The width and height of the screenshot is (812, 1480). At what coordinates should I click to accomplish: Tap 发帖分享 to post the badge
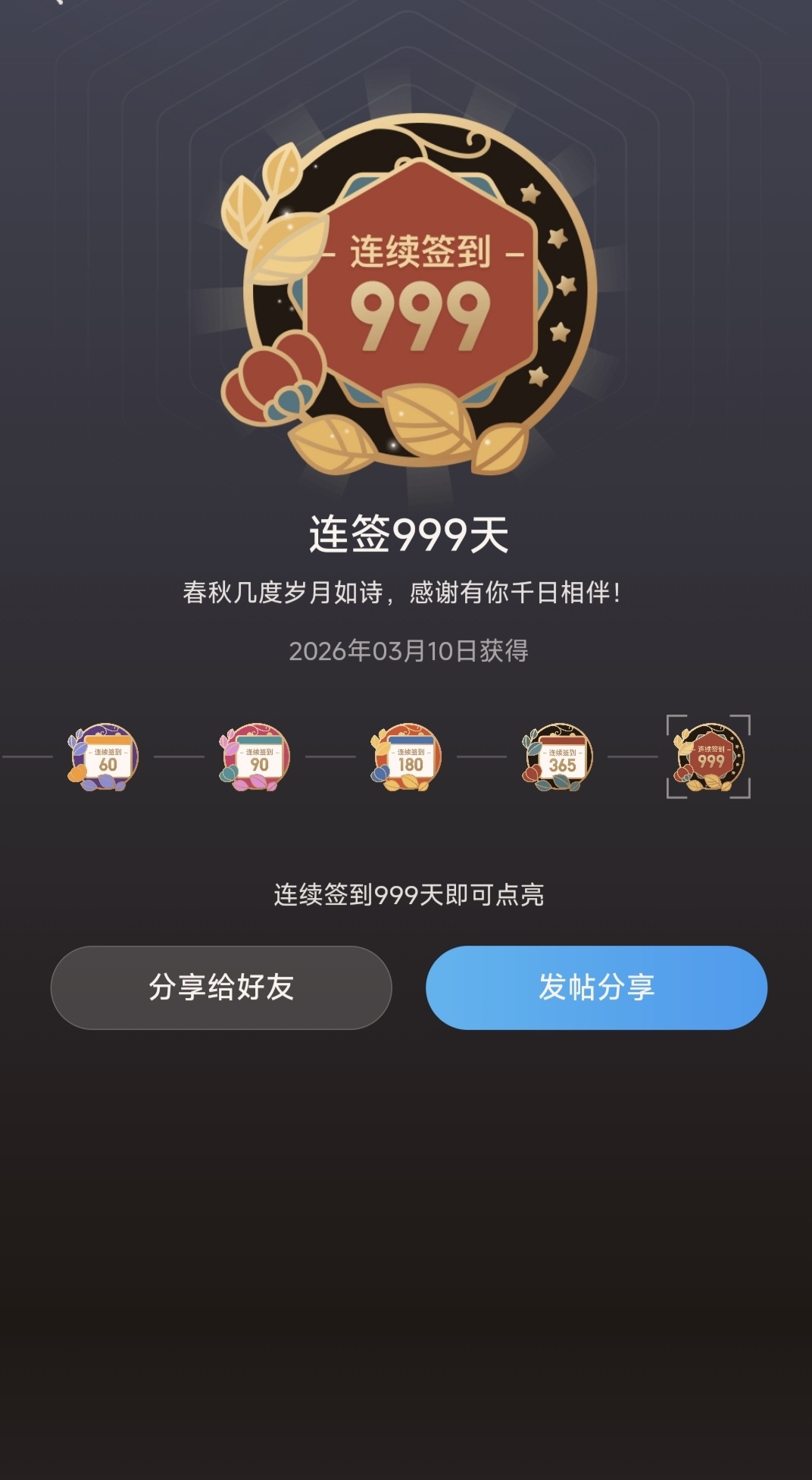tap(596, 987)
